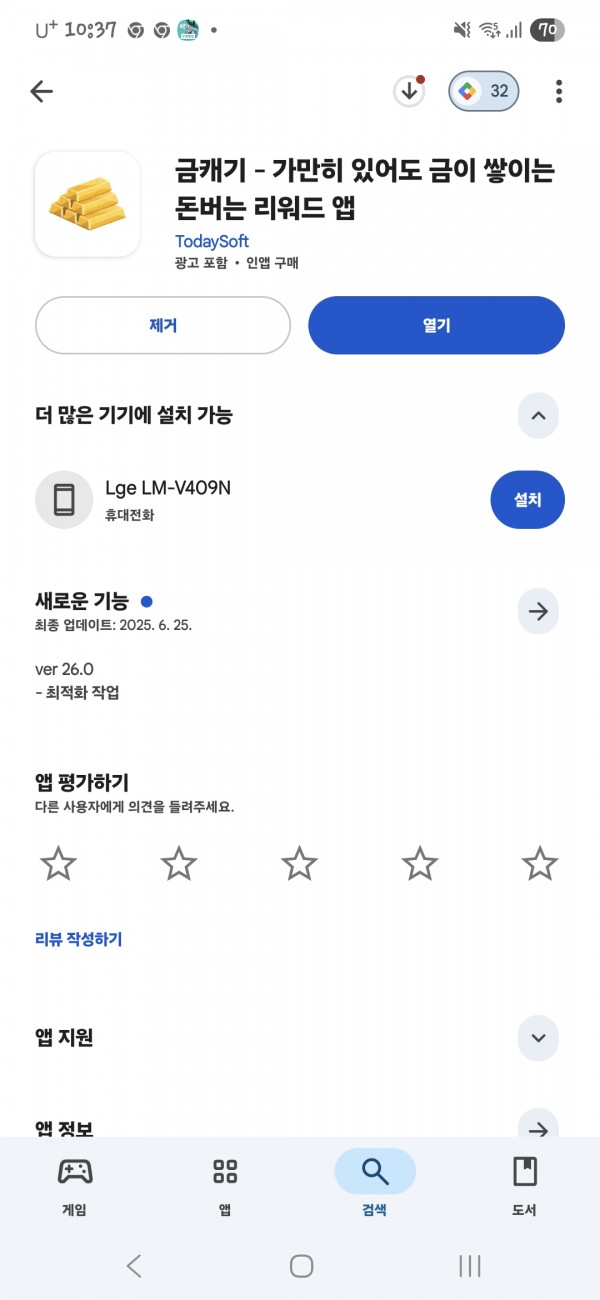Install on Lge LM-V409N with 설치

tap(527, 499)
